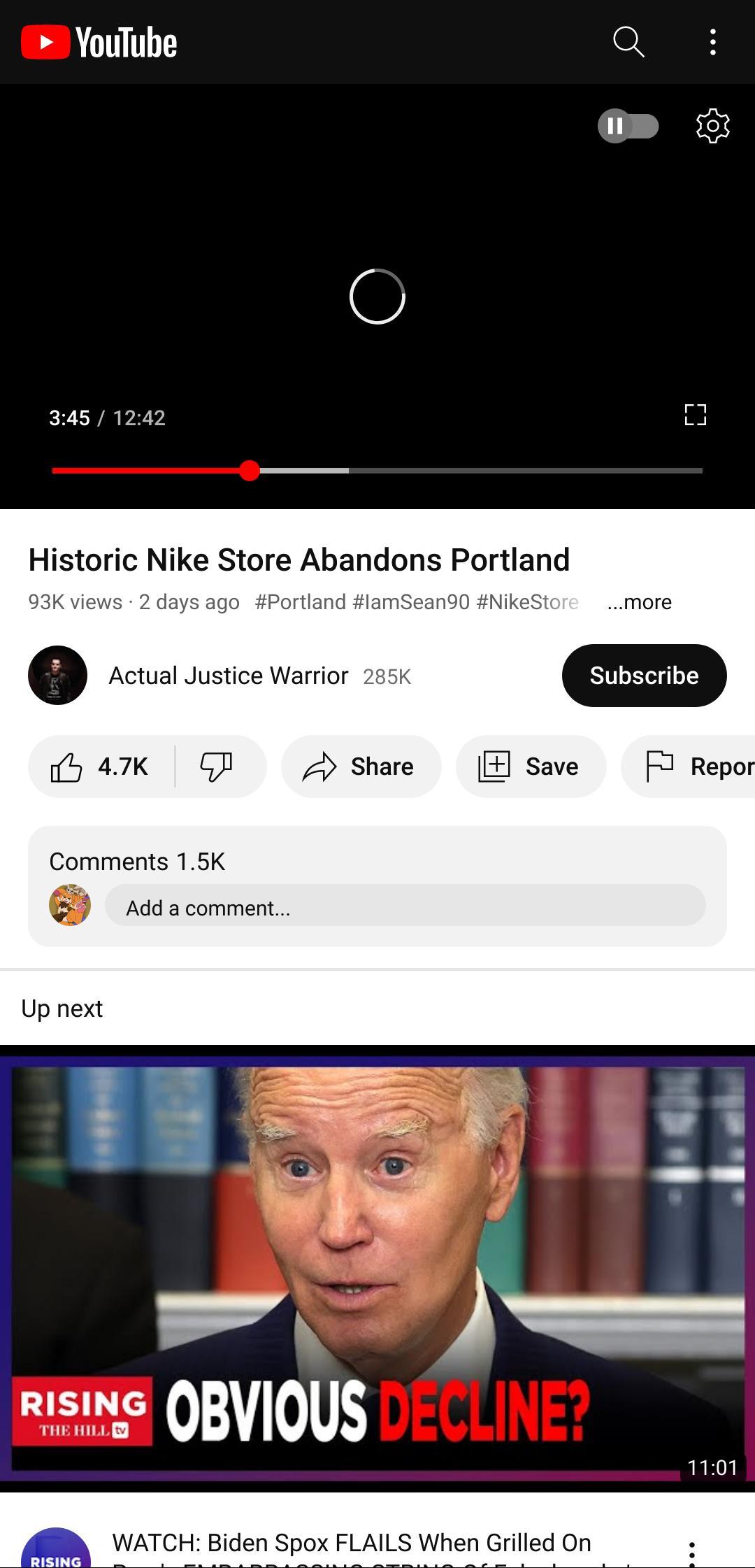Screen dimensions: 755x1568
Task: Open video player settings gear
Action: (712, 126)
